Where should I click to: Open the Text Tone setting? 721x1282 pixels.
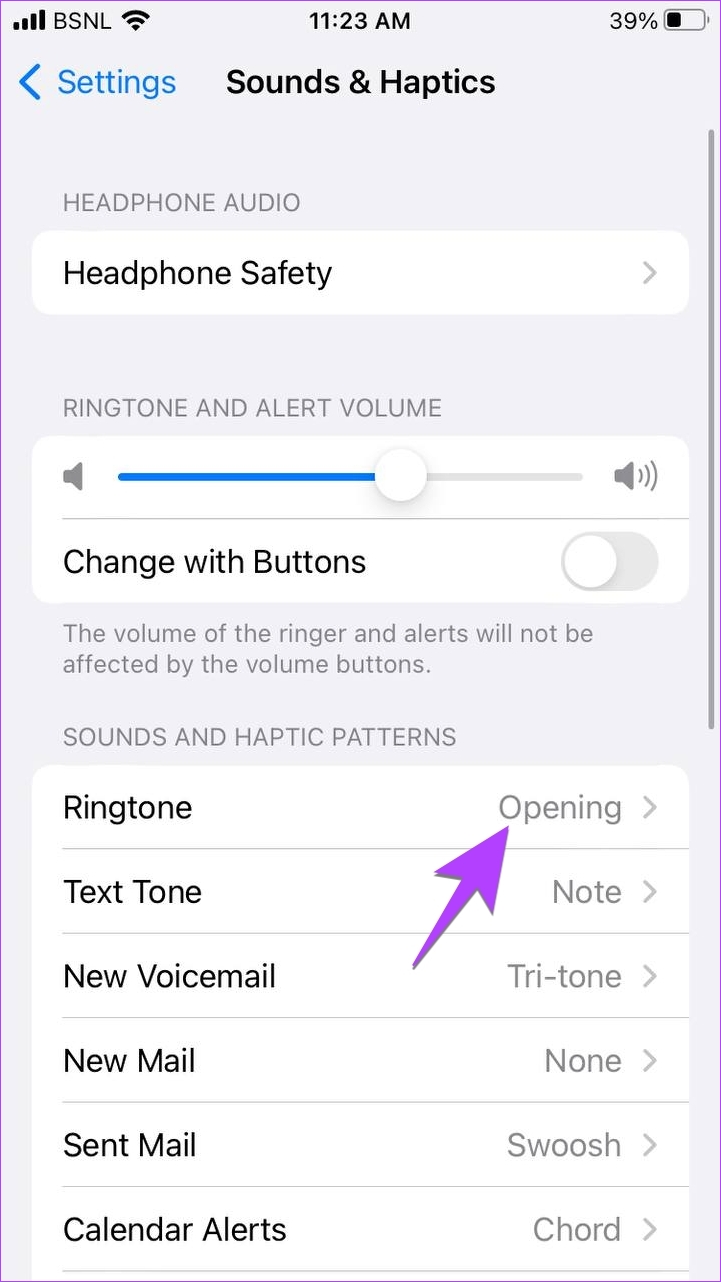coord(360,892)
